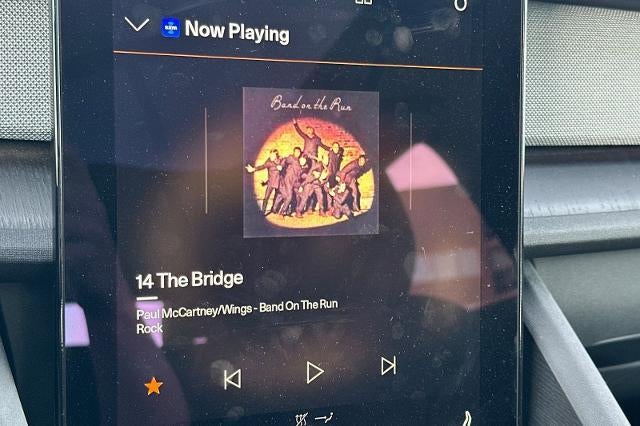The width and height of the screenshot is (640, 426).
Task: Skip back to the previous track
Action: point(232,378)
